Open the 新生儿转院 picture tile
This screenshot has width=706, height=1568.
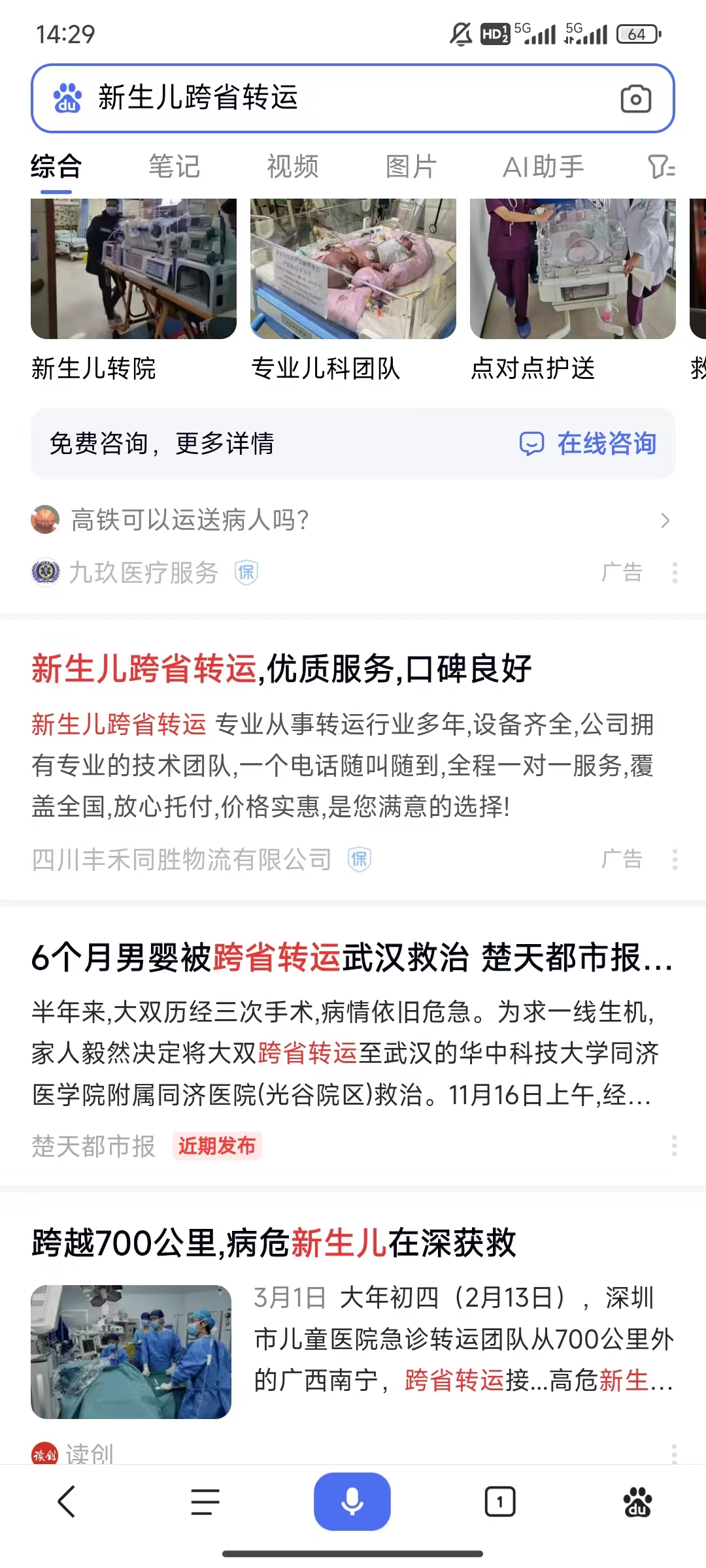(x=133, y=269)
